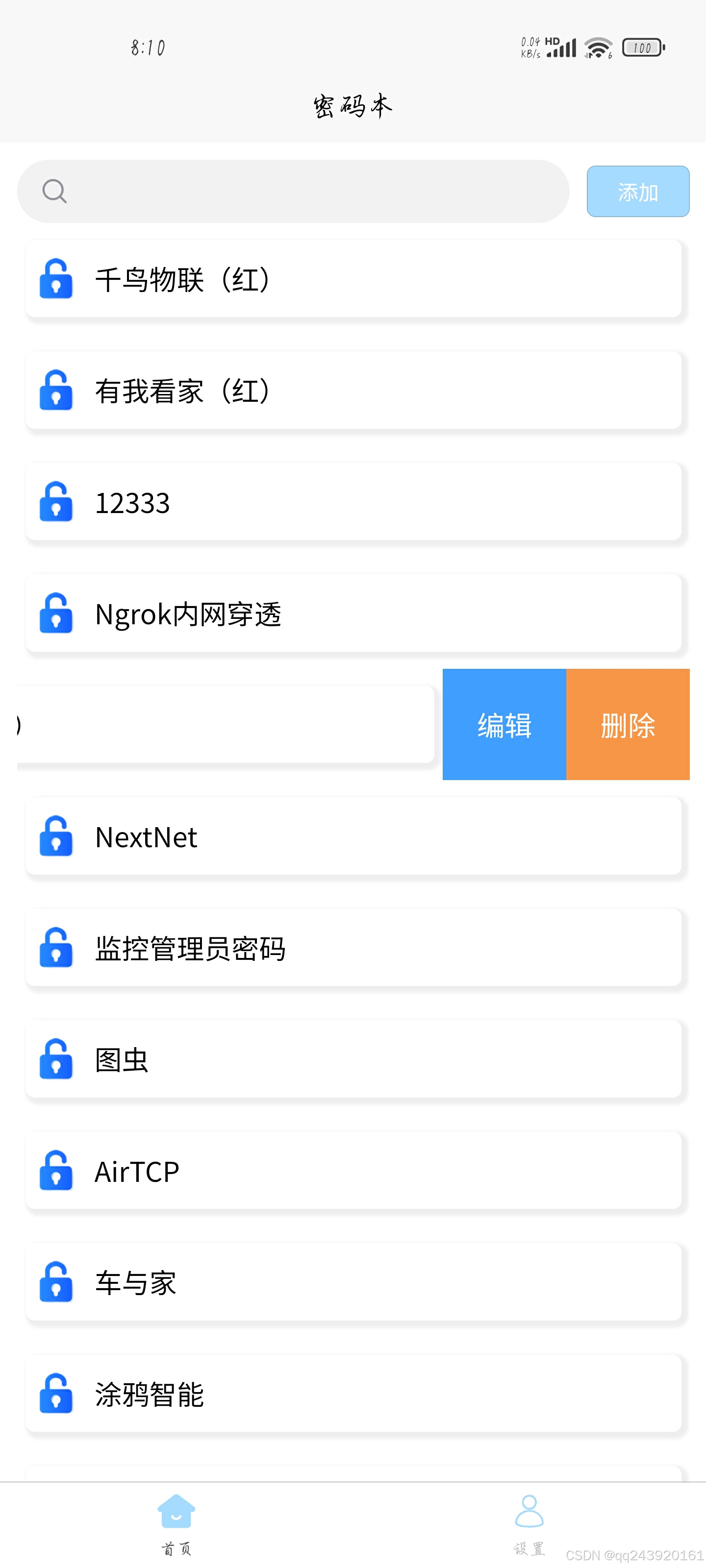Image resolution: width=706 pixels, height=1568 pixels.
Task: Click the 添加 button
Action: point(637,191)
